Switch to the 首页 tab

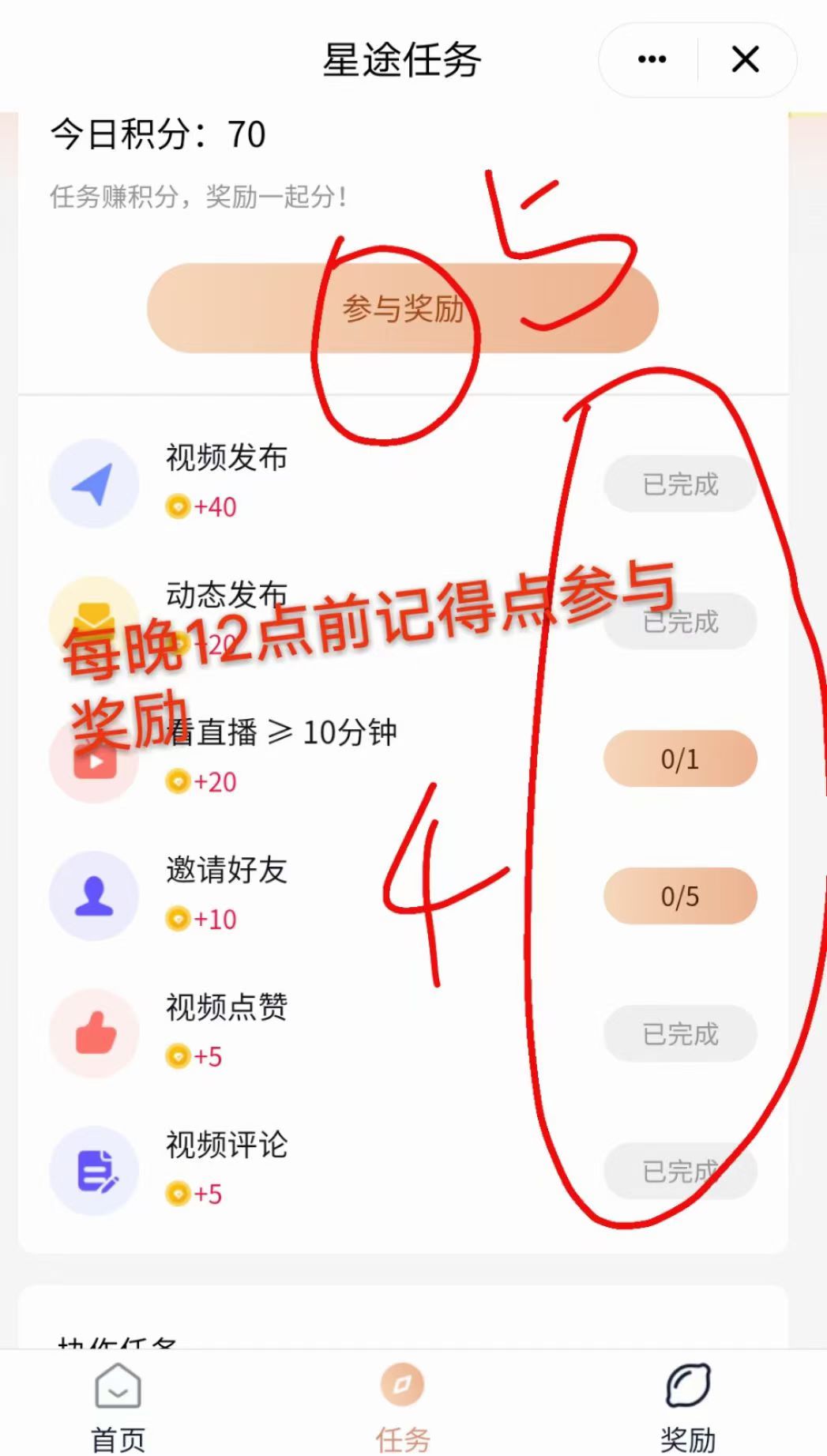click(118, 1406)
